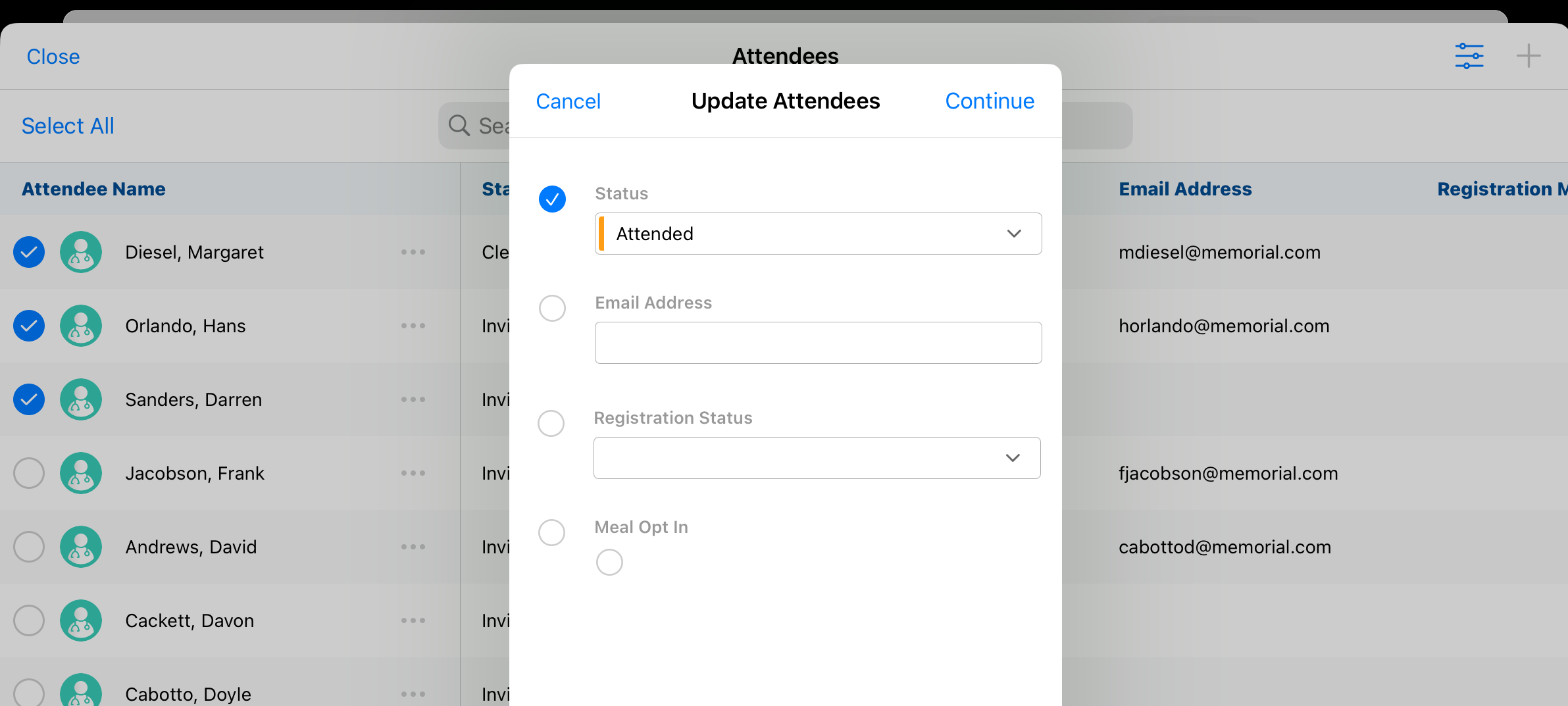Deselect Margaret Diesel's checkbox

(29, 252)
